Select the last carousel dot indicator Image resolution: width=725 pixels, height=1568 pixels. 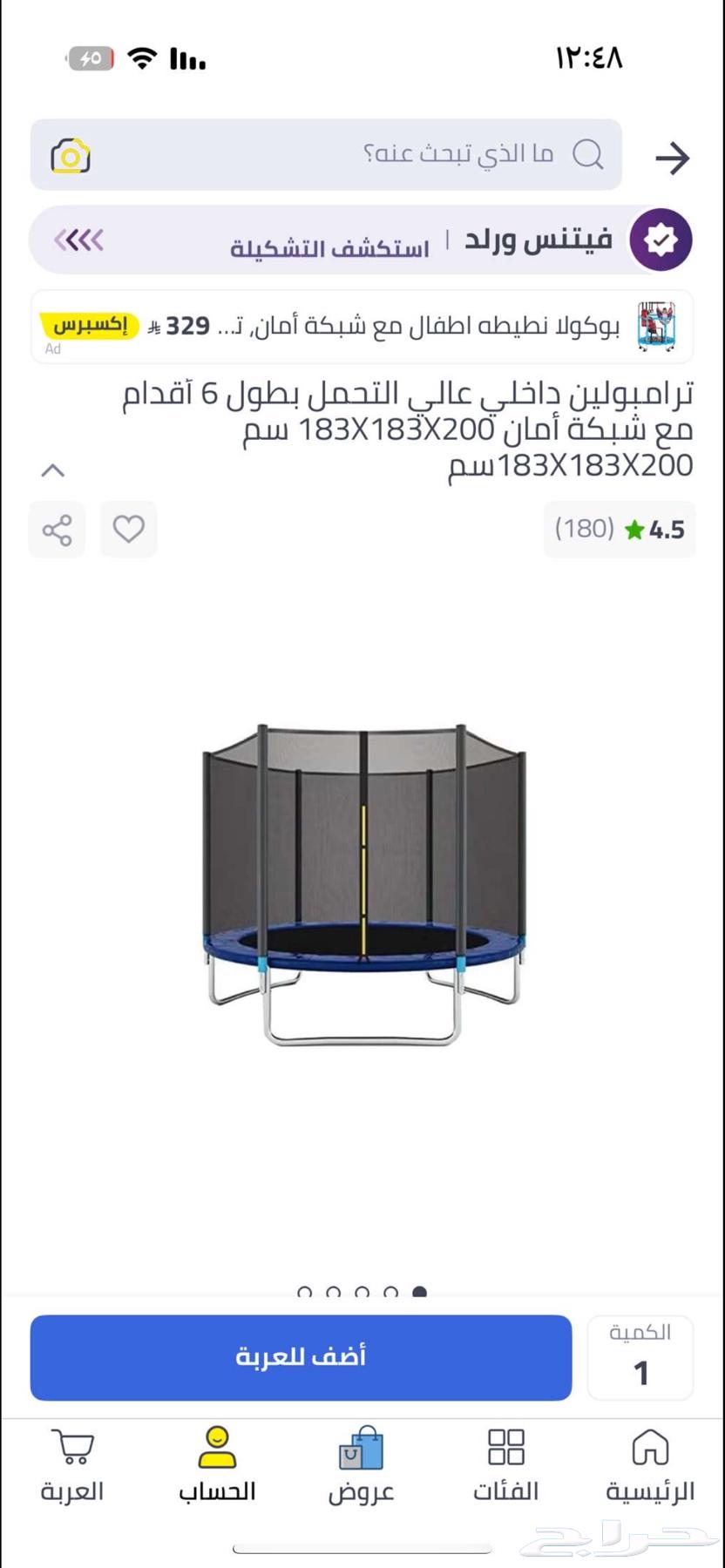point(421,1293)
